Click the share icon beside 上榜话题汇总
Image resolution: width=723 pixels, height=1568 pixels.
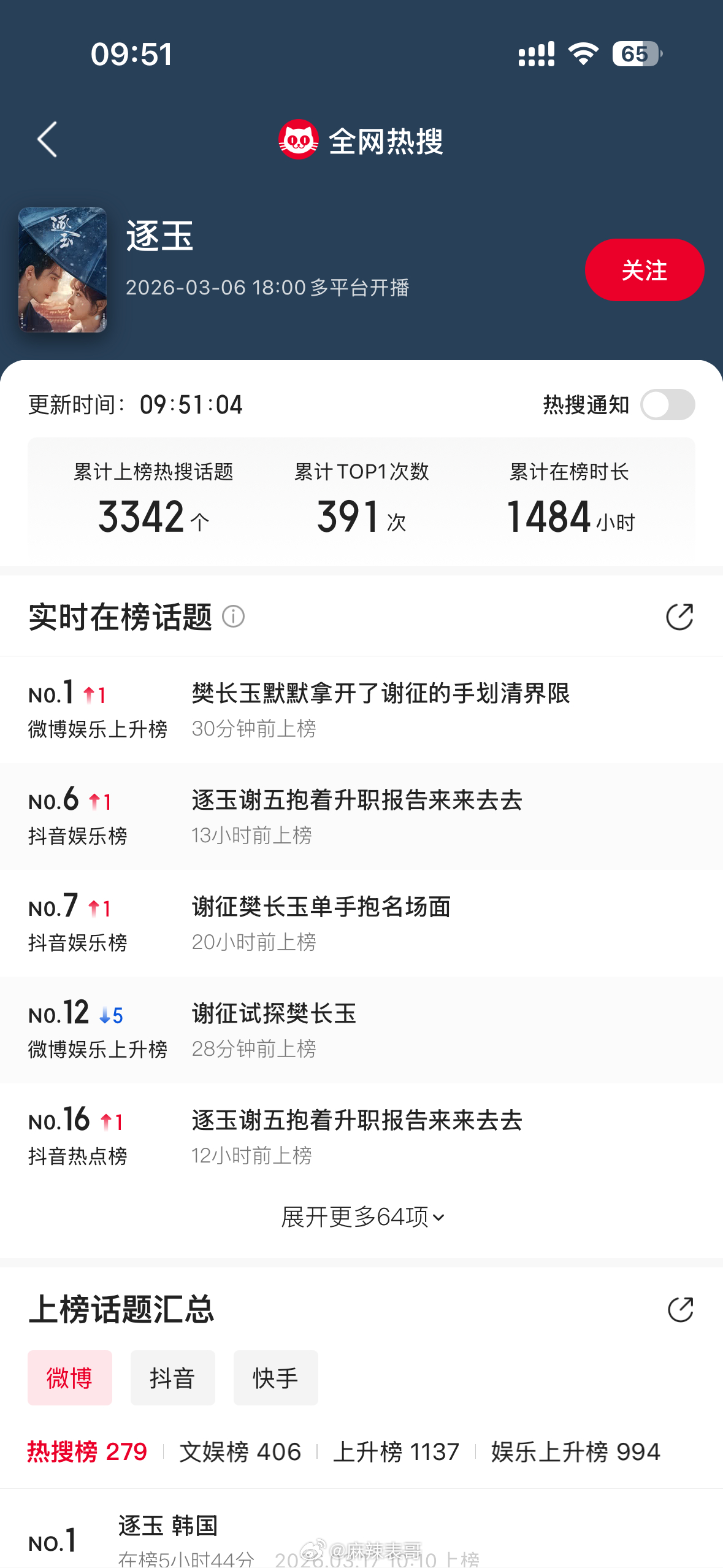[681, 1310]
